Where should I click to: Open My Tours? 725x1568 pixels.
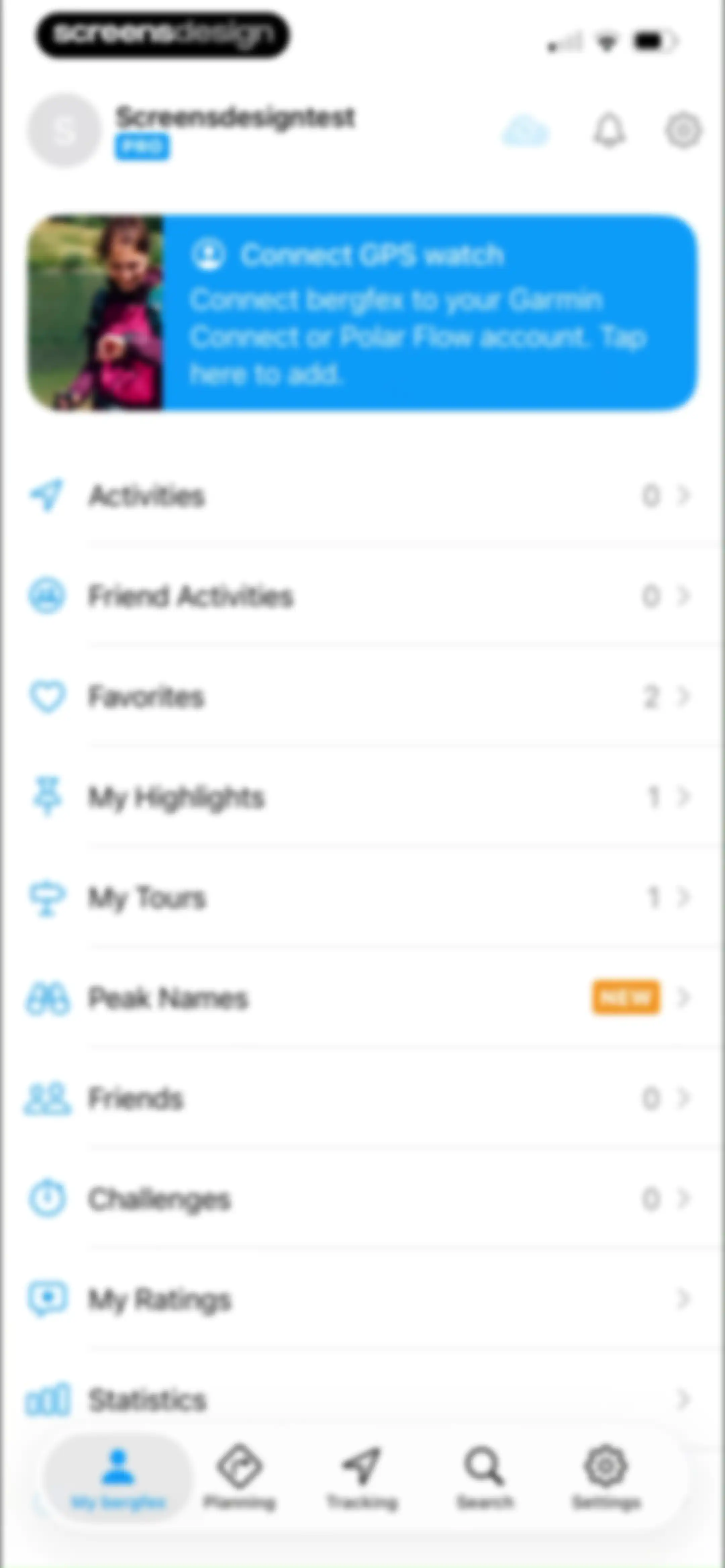362,897
